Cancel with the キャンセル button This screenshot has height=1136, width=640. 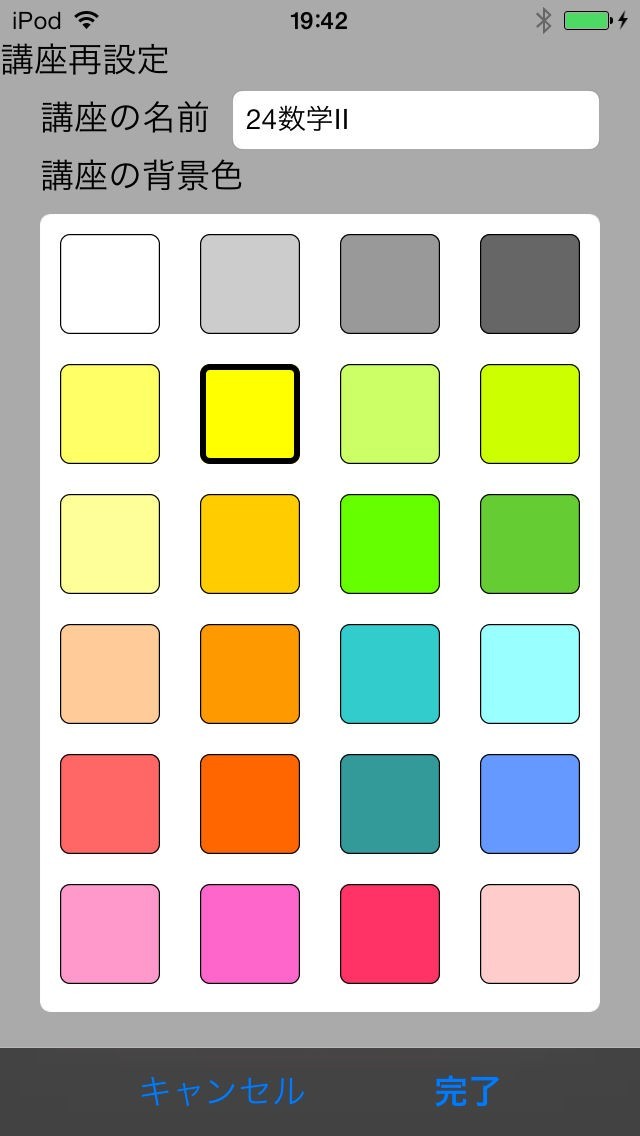[x=222, y=1091]
